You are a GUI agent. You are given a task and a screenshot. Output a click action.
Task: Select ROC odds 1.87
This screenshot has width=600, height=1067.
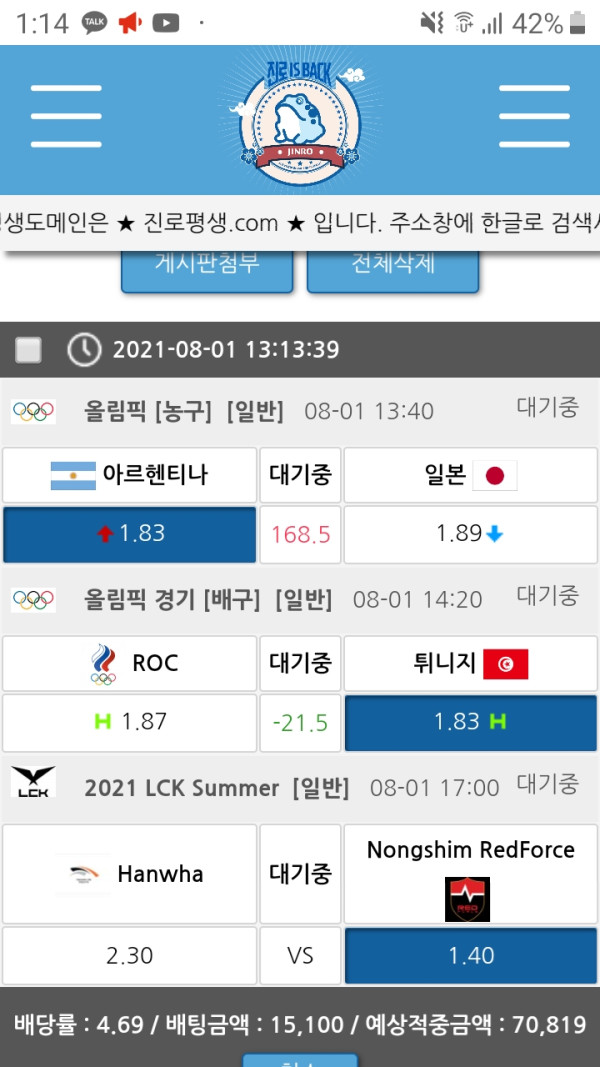point(129,722)
